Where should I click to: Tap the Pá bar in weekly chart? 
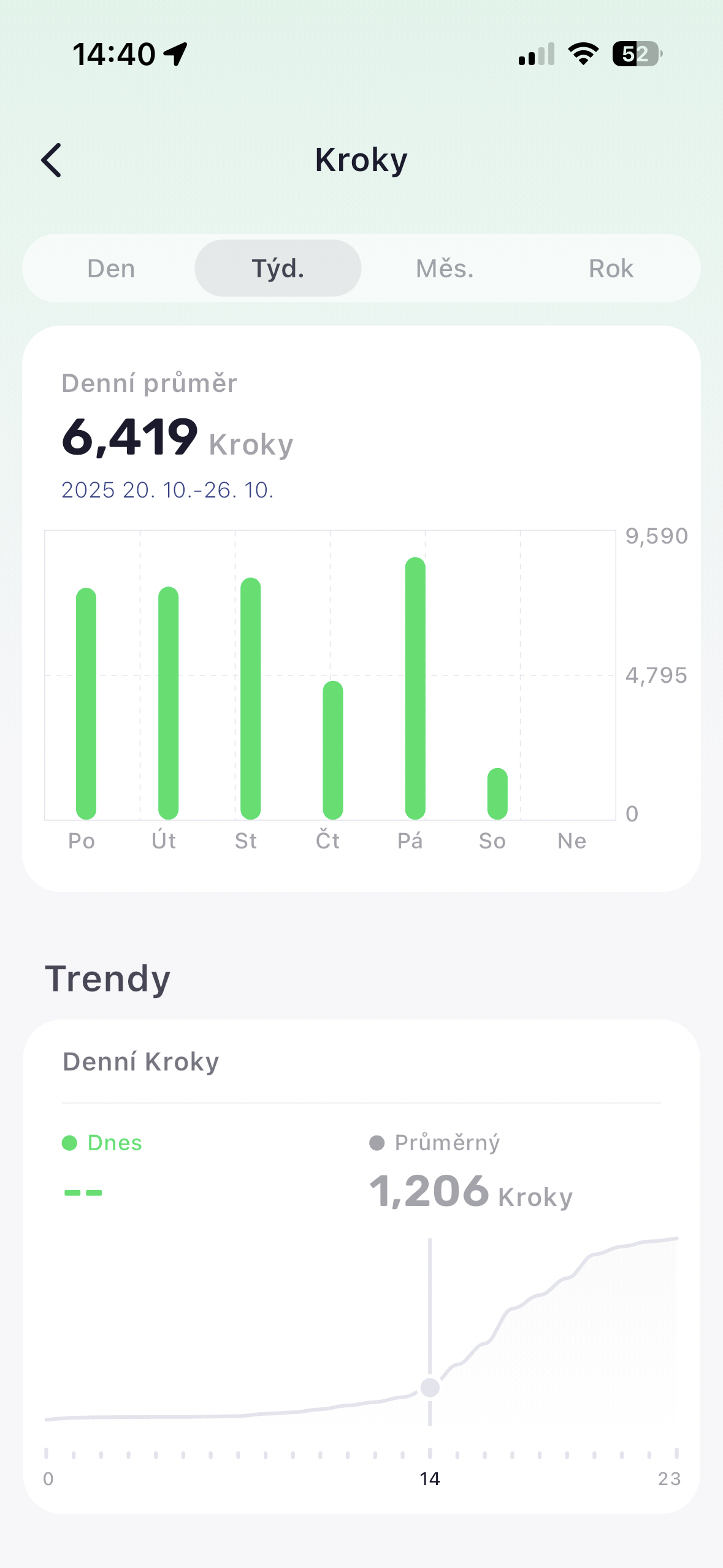tap(415, 688)
